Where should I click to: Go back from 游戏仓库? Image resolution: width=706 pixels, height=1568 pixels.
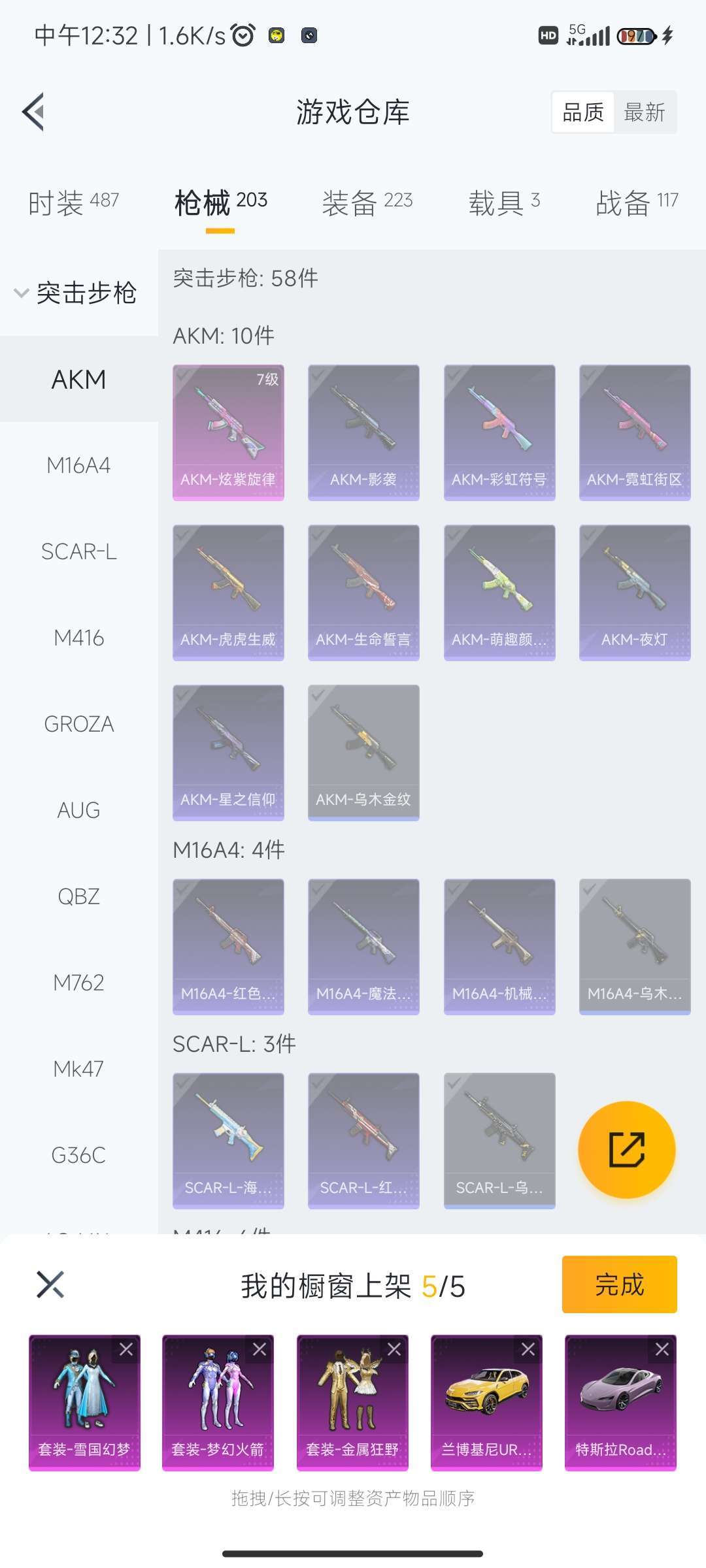click(34, 112)
